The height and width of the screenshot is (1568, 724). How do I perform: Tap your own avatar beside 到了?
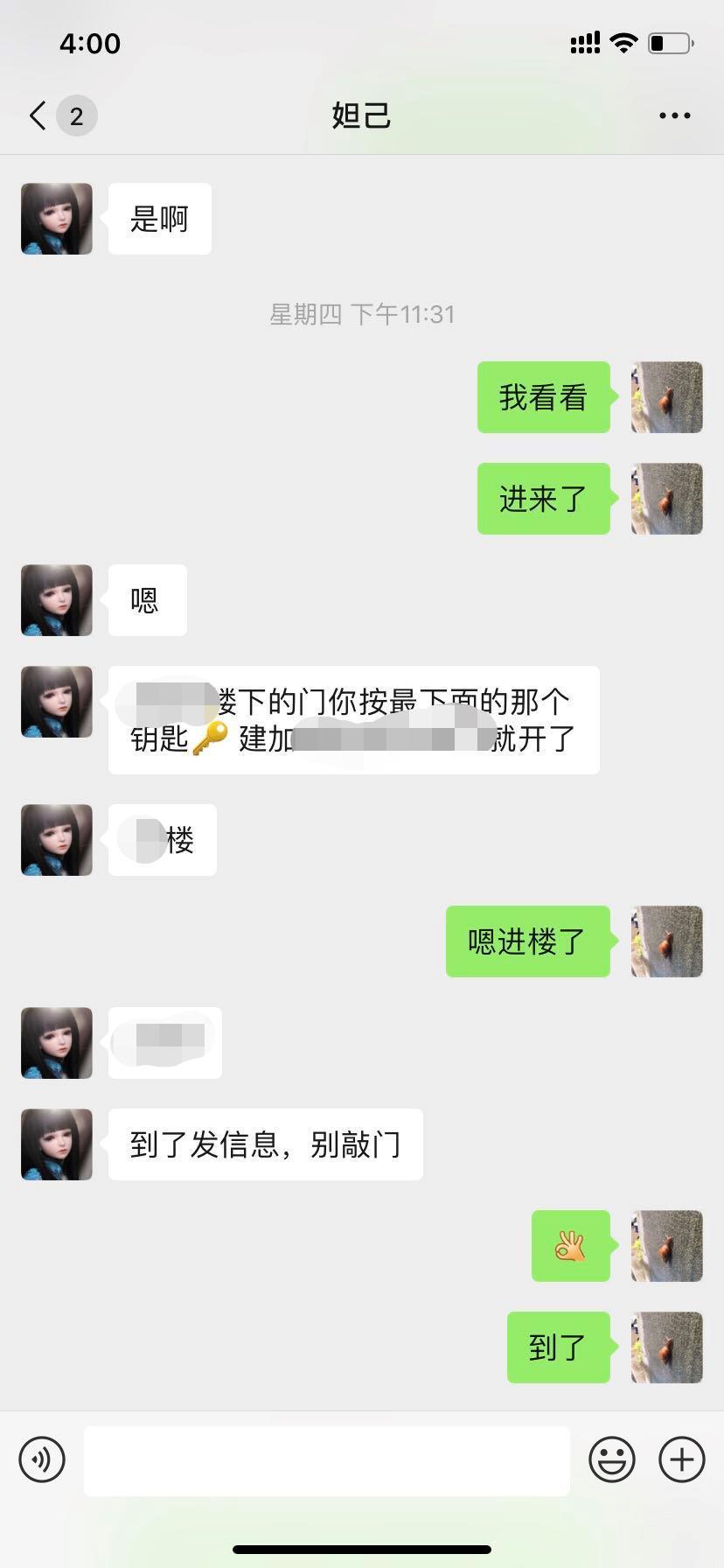click(x=666, y=1347)
